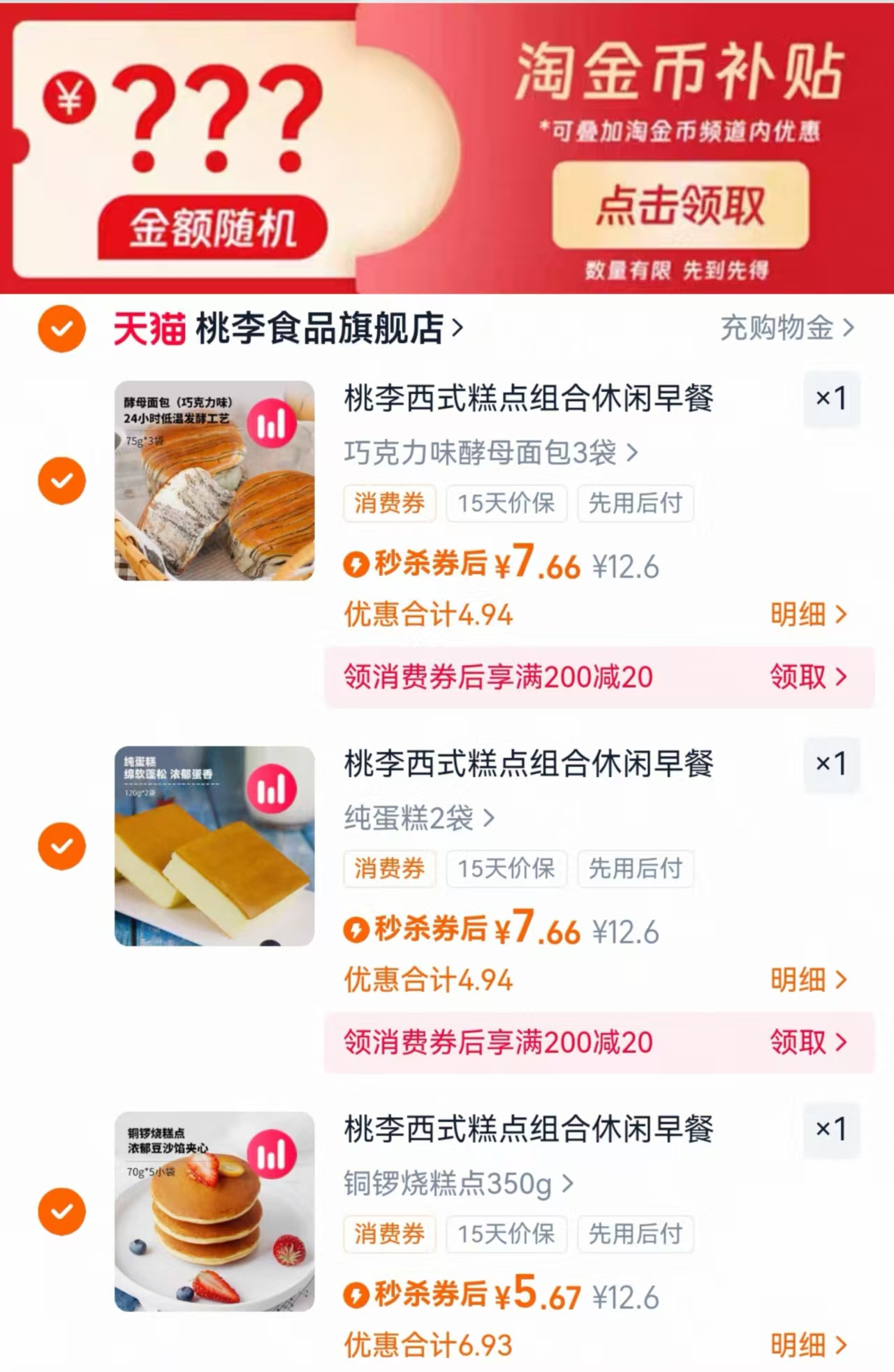Viewport: 894px width, 1372px height.
Task: Deselect the chocolate yeast bread item checkbox
Action: pos(62,480)
